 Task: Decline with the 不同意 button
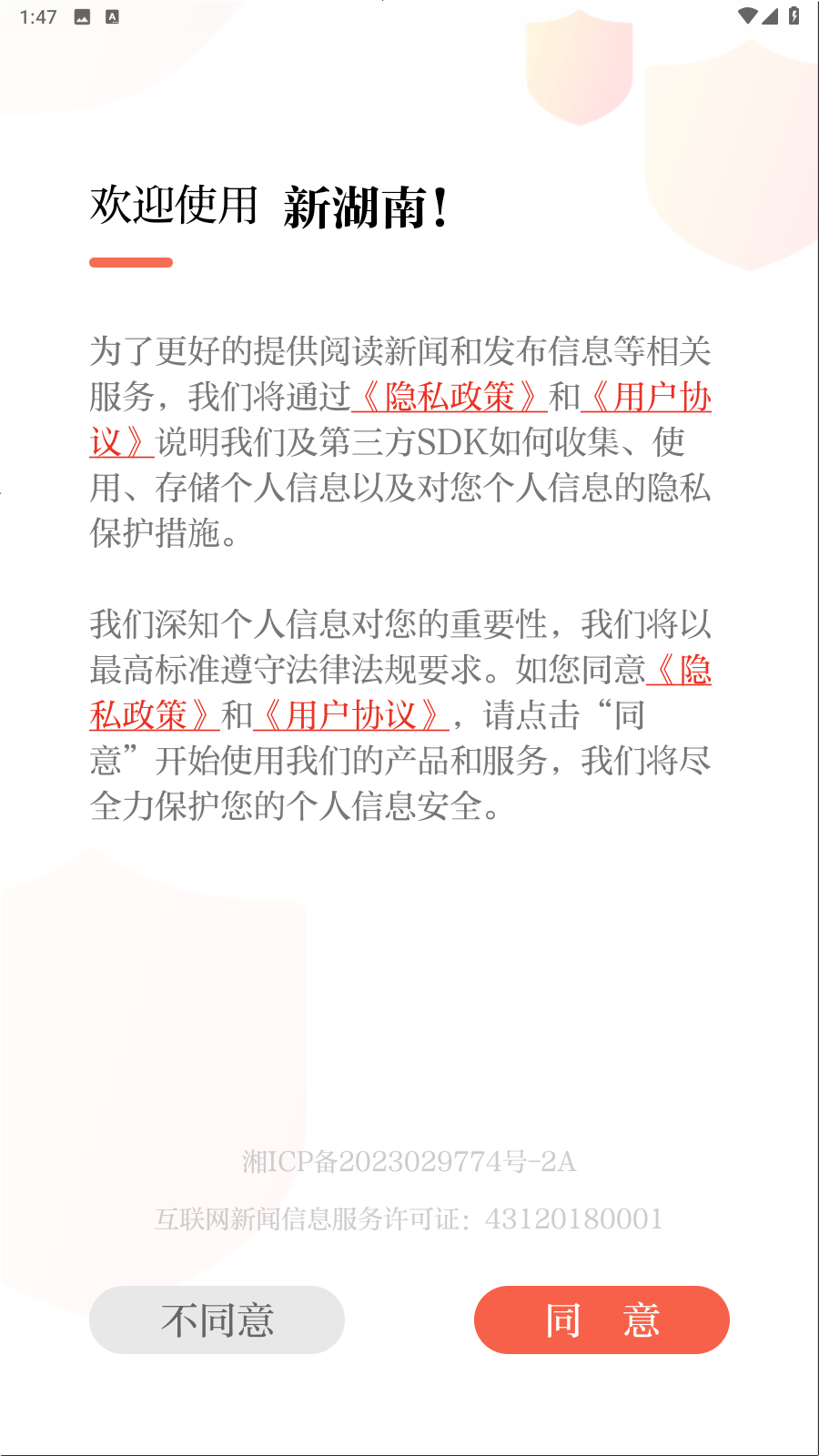point(217,1319)
